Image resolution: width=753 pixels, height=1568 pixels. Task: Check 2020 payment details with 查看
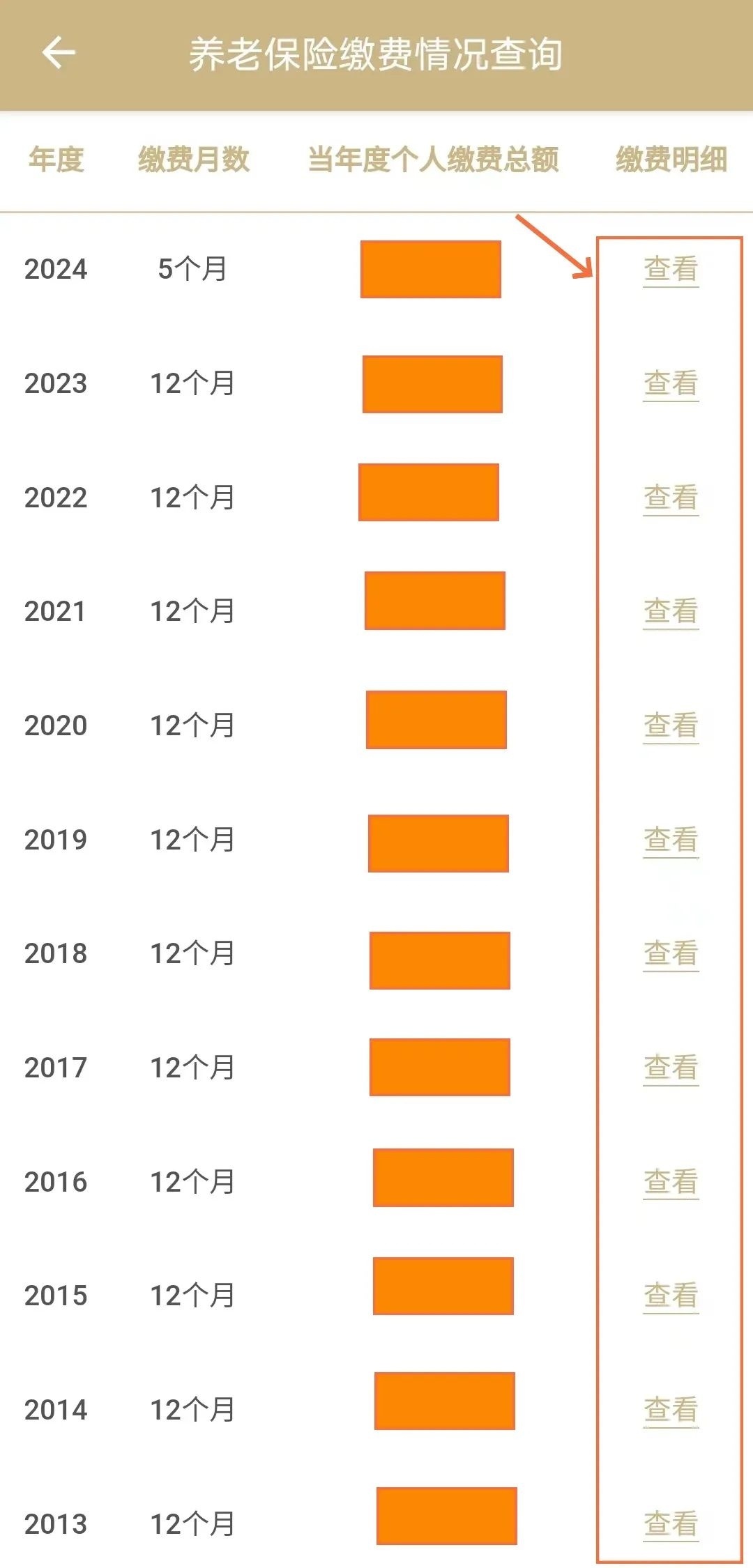(x=671, y=725)
